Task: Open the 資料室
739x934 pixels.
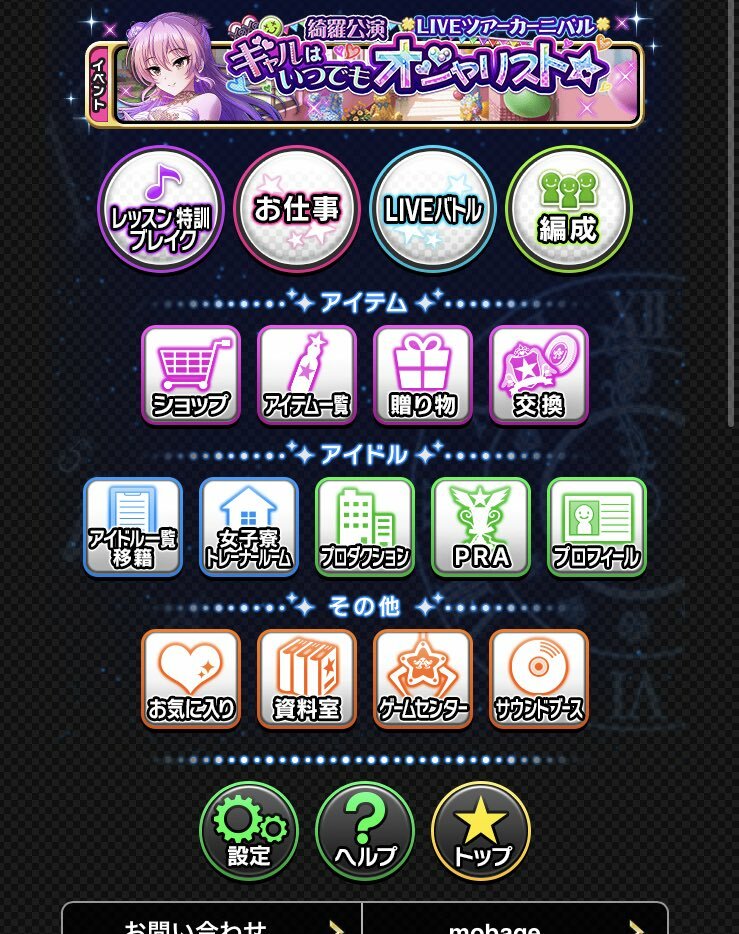Action: coord(306,679)
